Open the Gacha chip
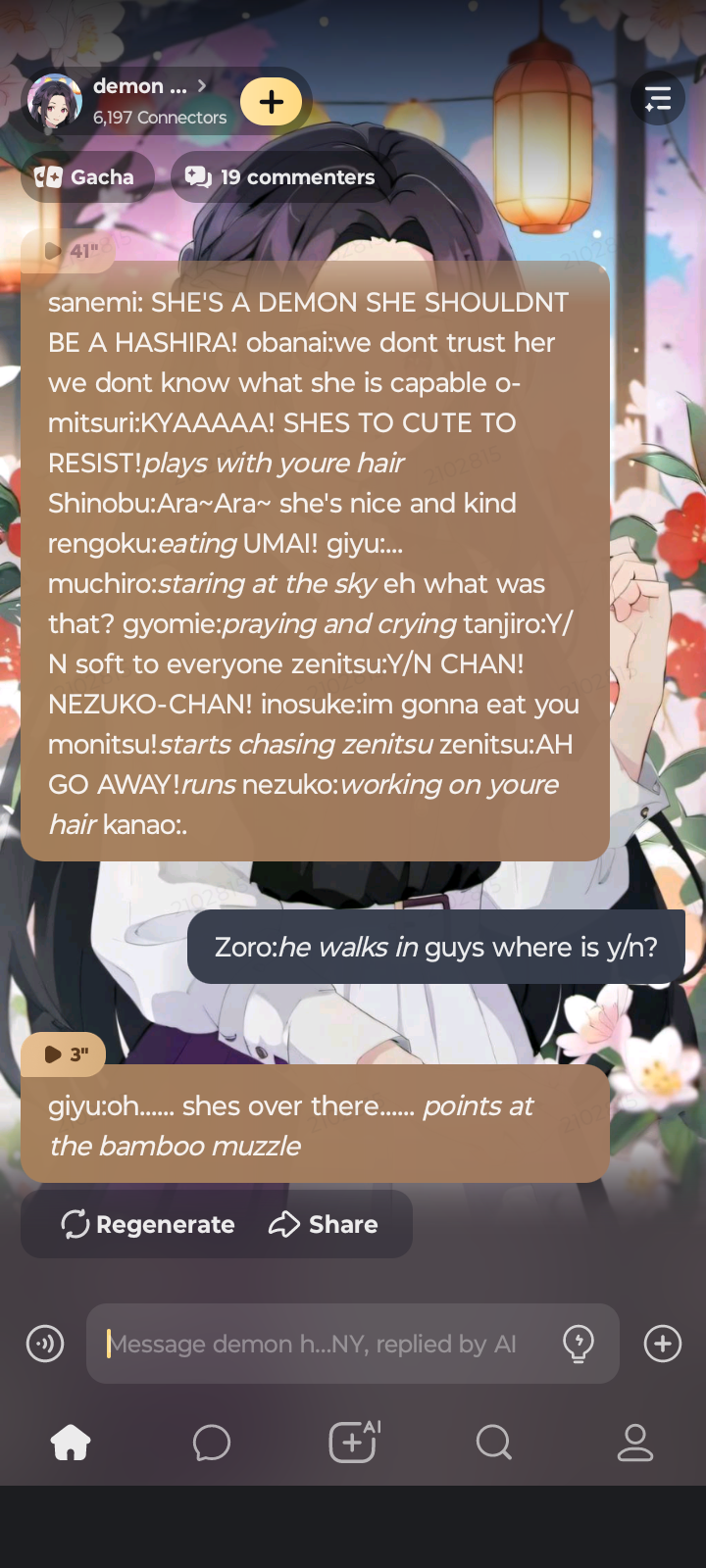706x1568 pixels. coord(85,177)
